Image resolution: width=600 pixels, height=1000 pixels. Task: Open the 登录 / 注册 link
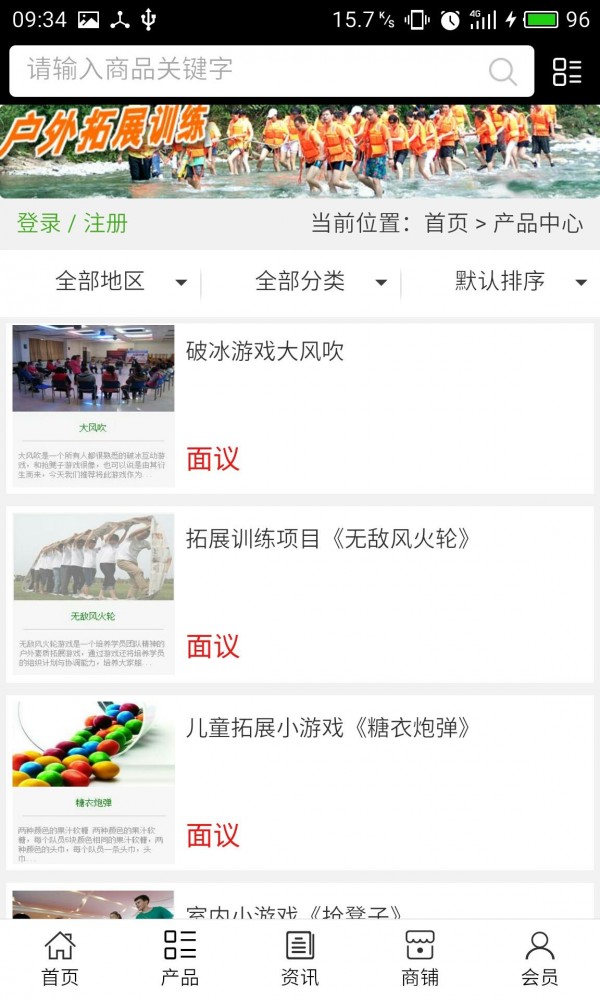point(72,223)
